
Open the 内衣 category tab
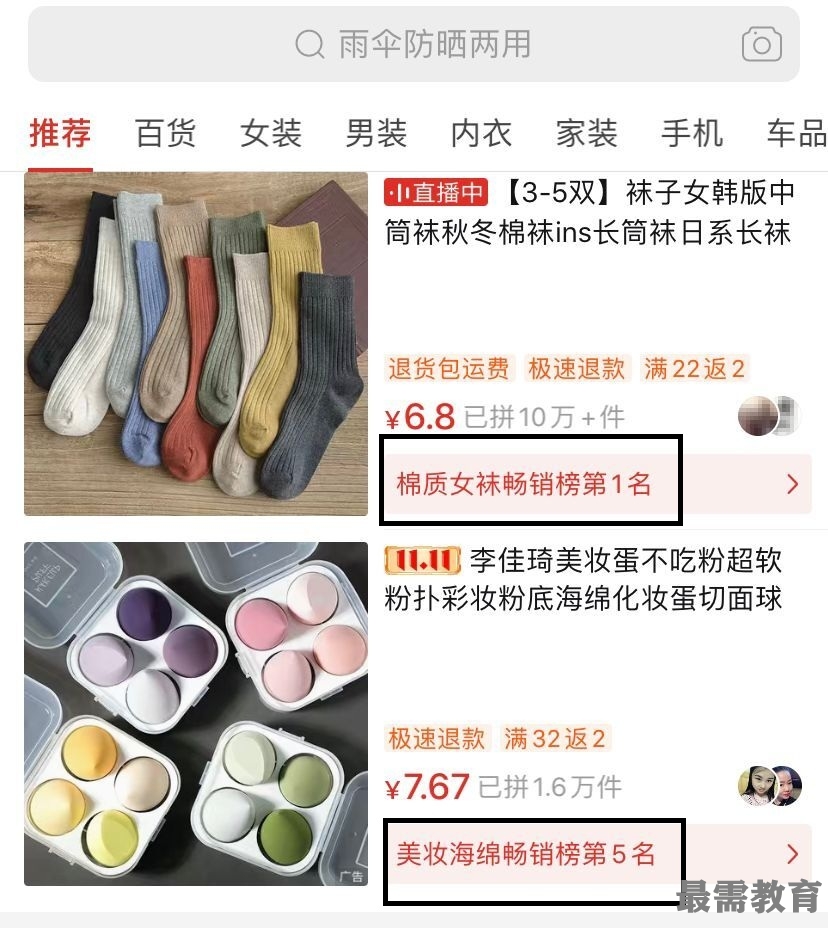pos(481,133)
